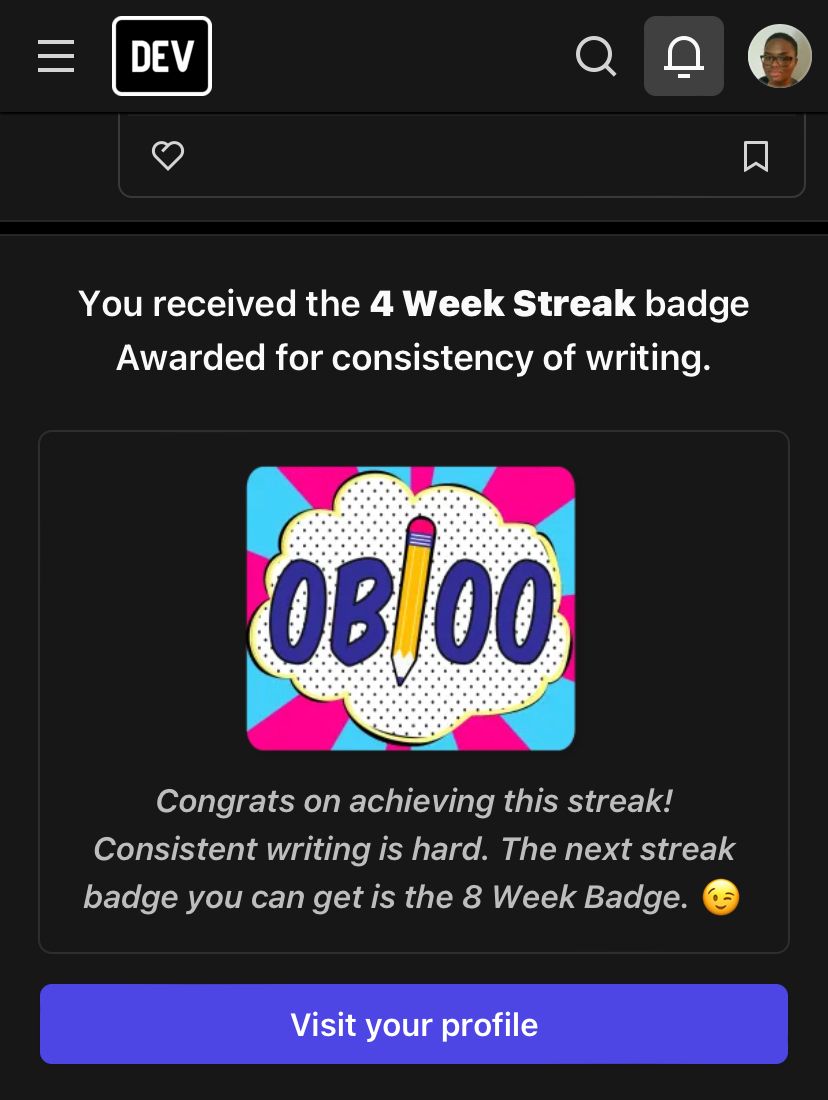Open the 4 Week Streak badge image

pos(411,608)
